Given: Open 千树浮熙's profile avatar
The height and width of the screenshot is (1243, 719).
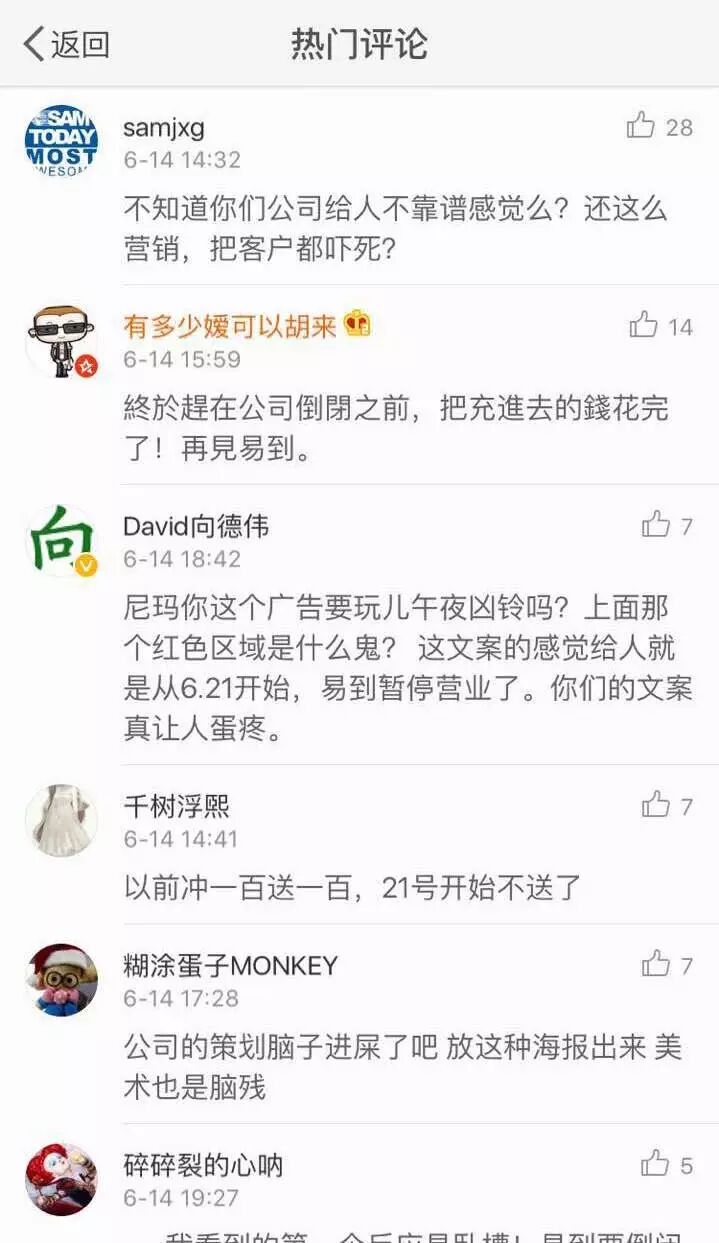Looking at the screenshot, I should (x=61, y=820).
